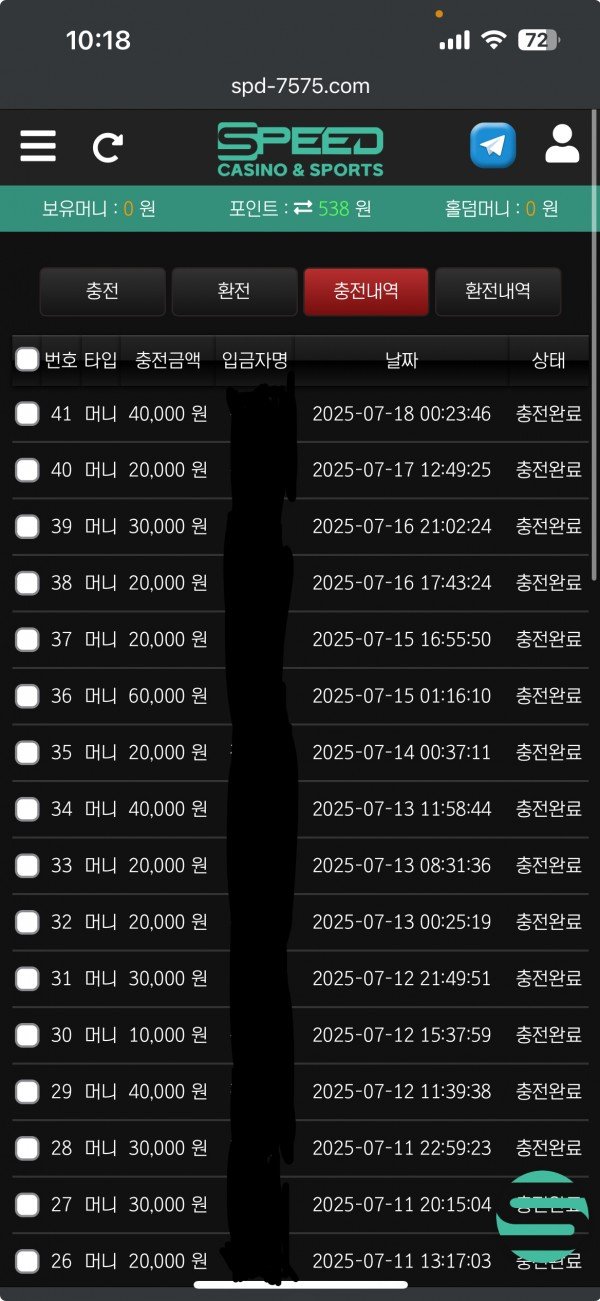Open the Telegram support link
600x1301 pixels.
(x=493, y=146)
